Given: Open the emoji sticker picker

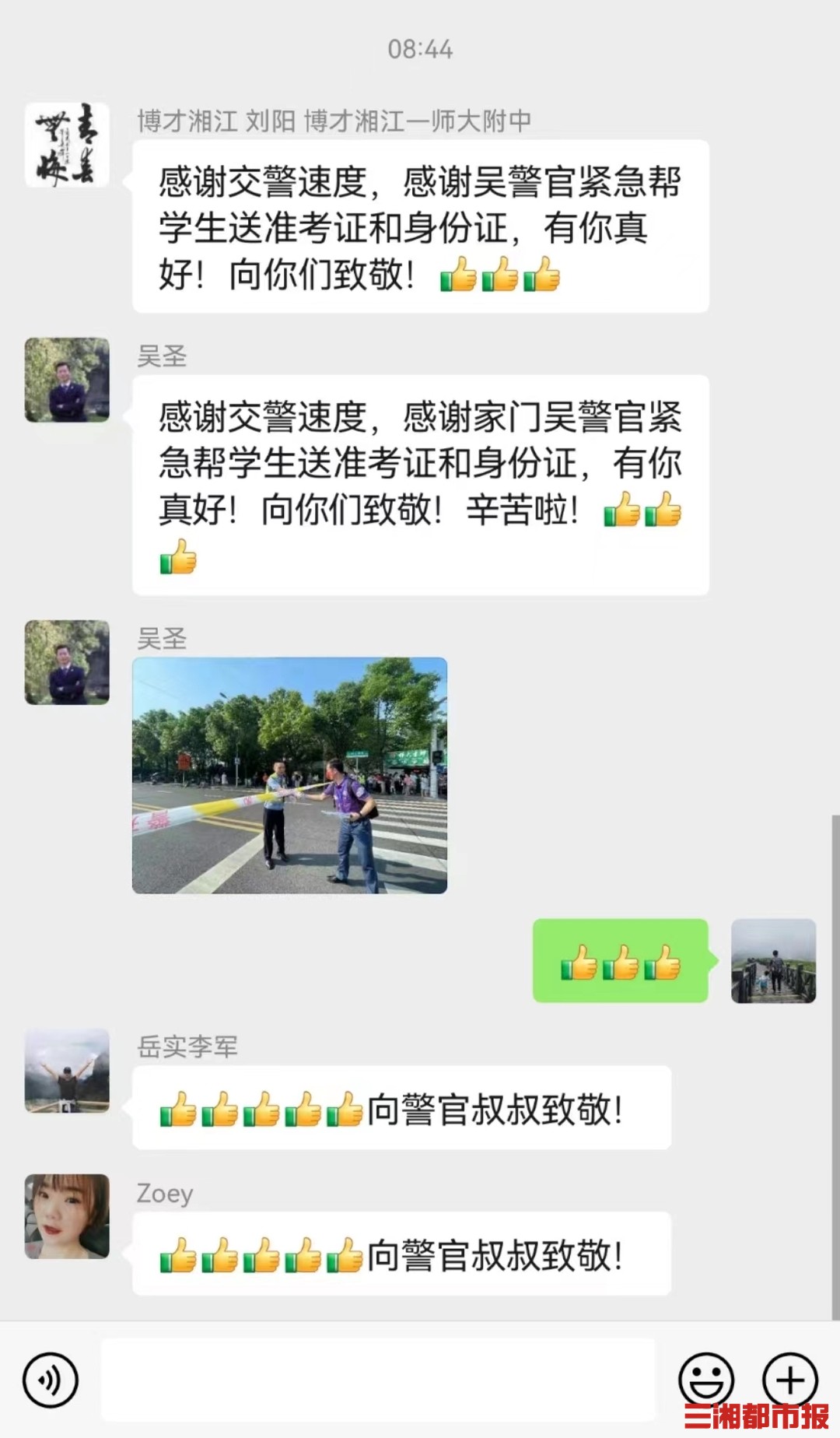Looking at the screenshot, I should (706, 1380).
